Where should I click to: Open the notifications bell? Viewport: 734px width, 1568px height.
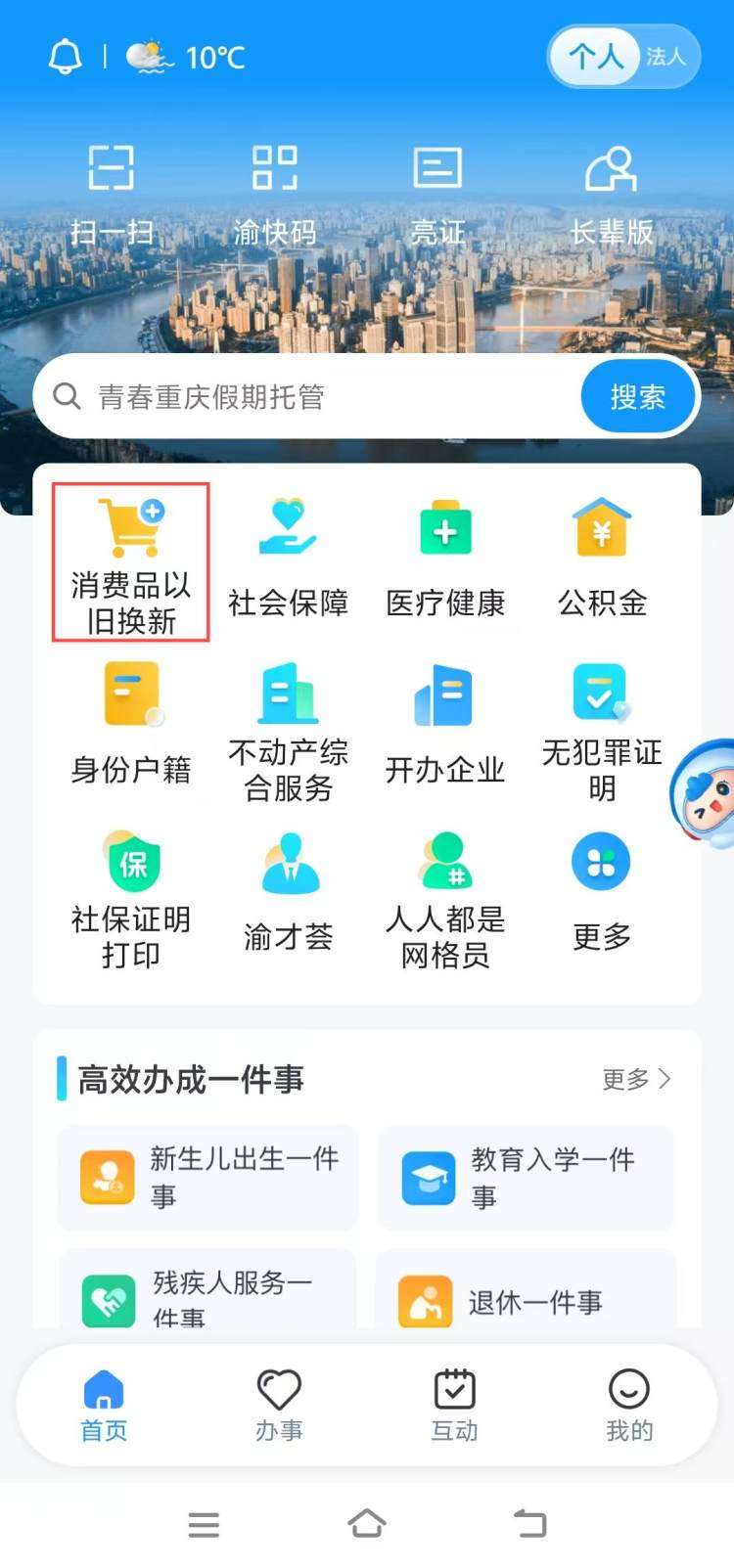(66, 57)
